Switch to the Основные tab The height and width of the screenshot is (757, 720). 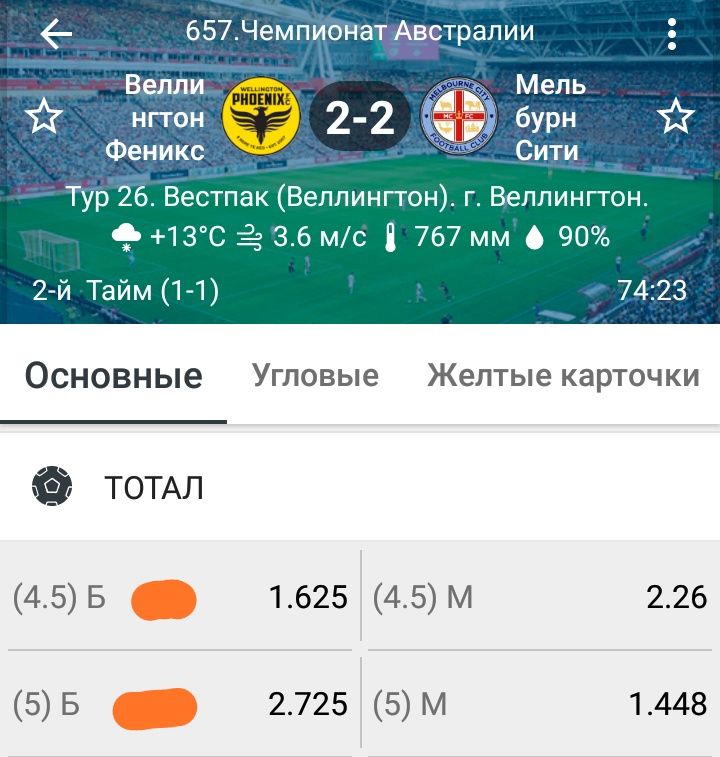[114, 376]
